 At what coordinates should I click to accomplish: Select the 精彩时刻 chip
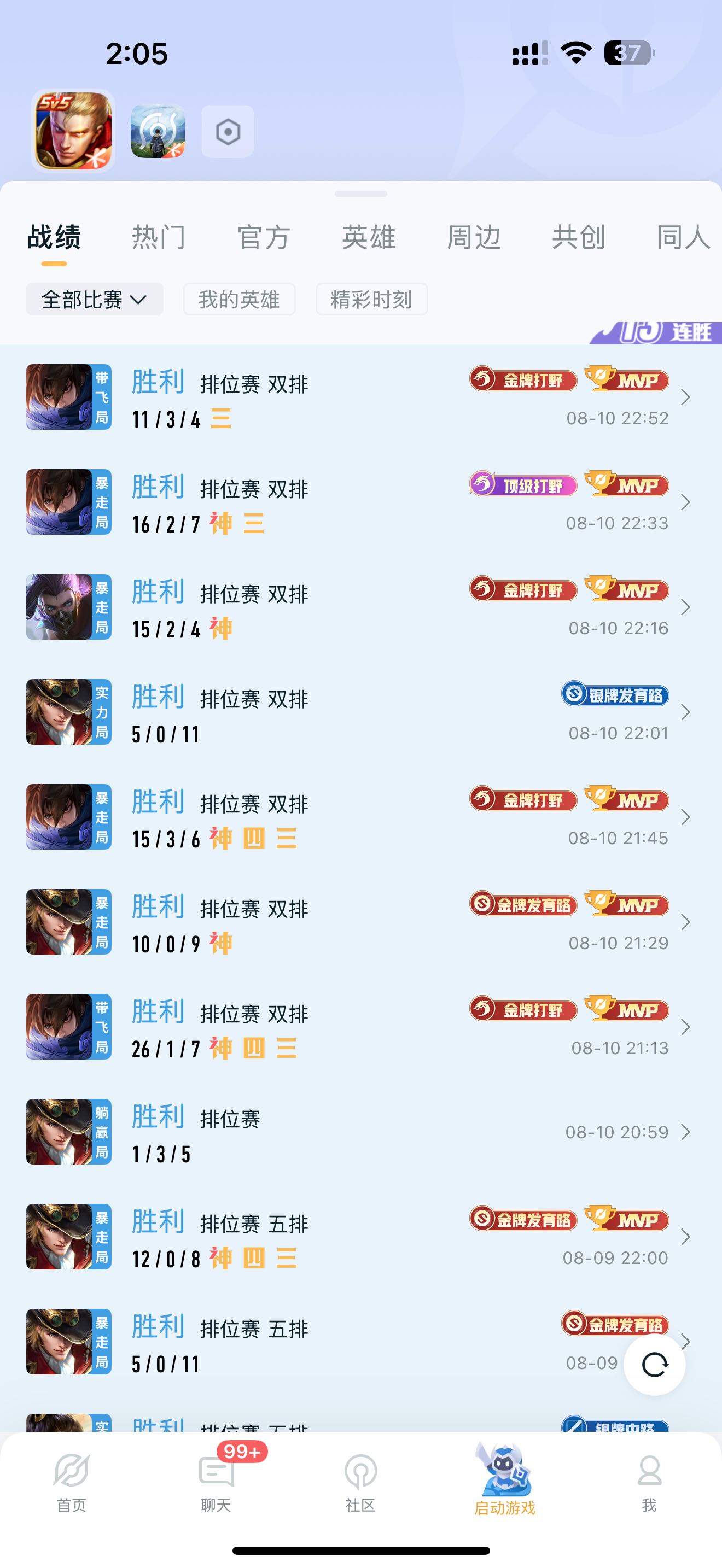click(x=371, y=299)
